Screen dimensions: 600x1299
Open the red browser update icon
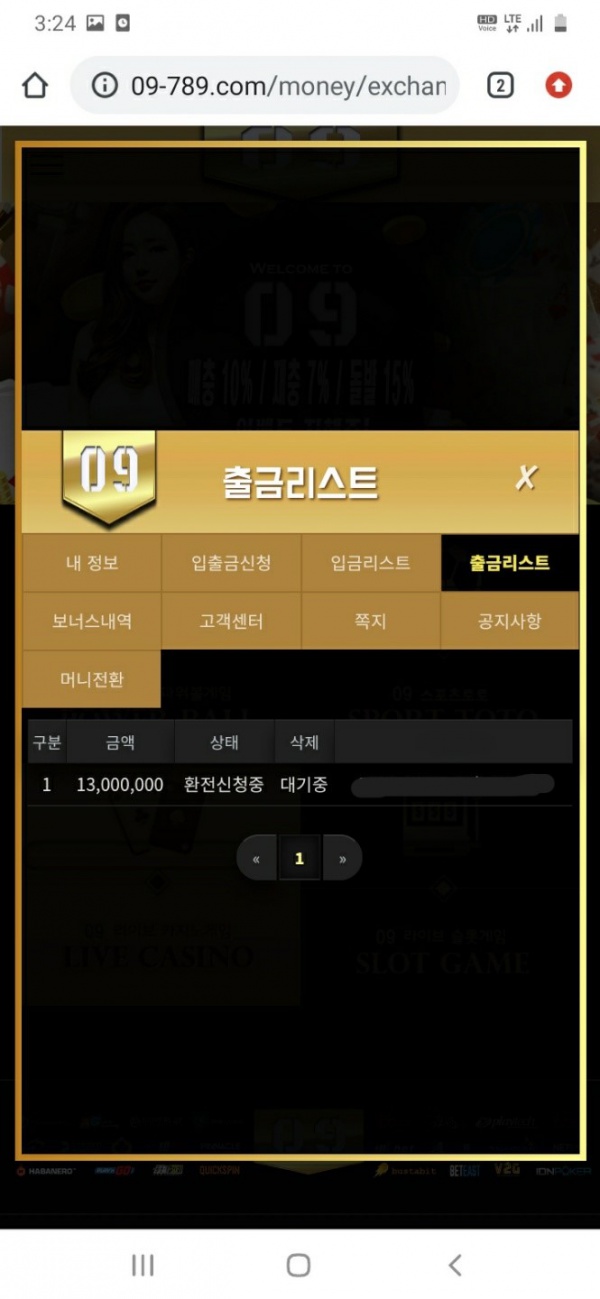[x=558, y=86]
